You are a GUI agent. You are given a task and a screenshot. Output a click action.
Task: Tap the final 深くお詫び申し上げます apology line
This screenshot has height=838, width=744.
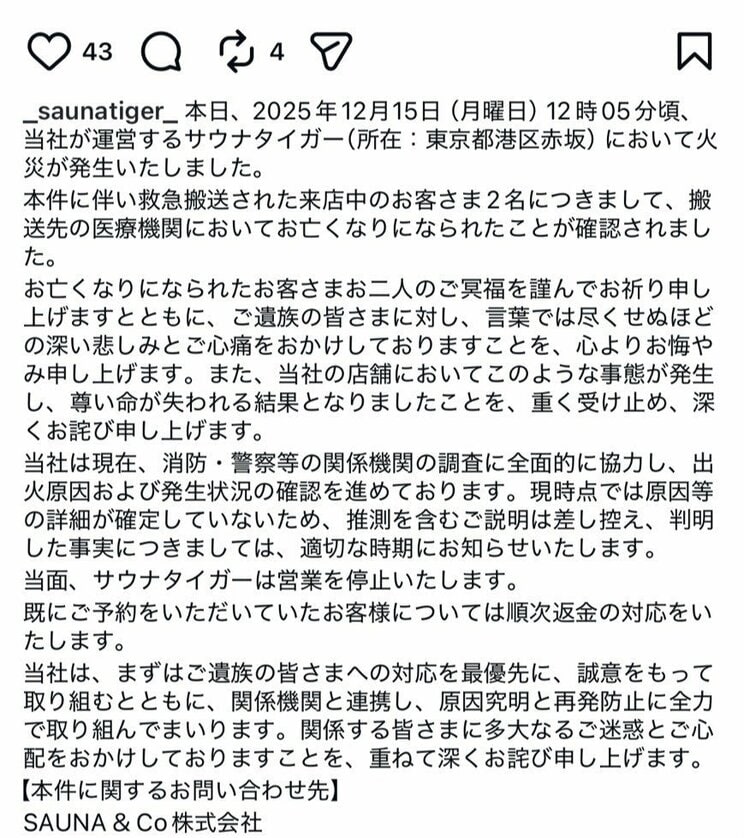pyautogui.click(x=372, y=758)
